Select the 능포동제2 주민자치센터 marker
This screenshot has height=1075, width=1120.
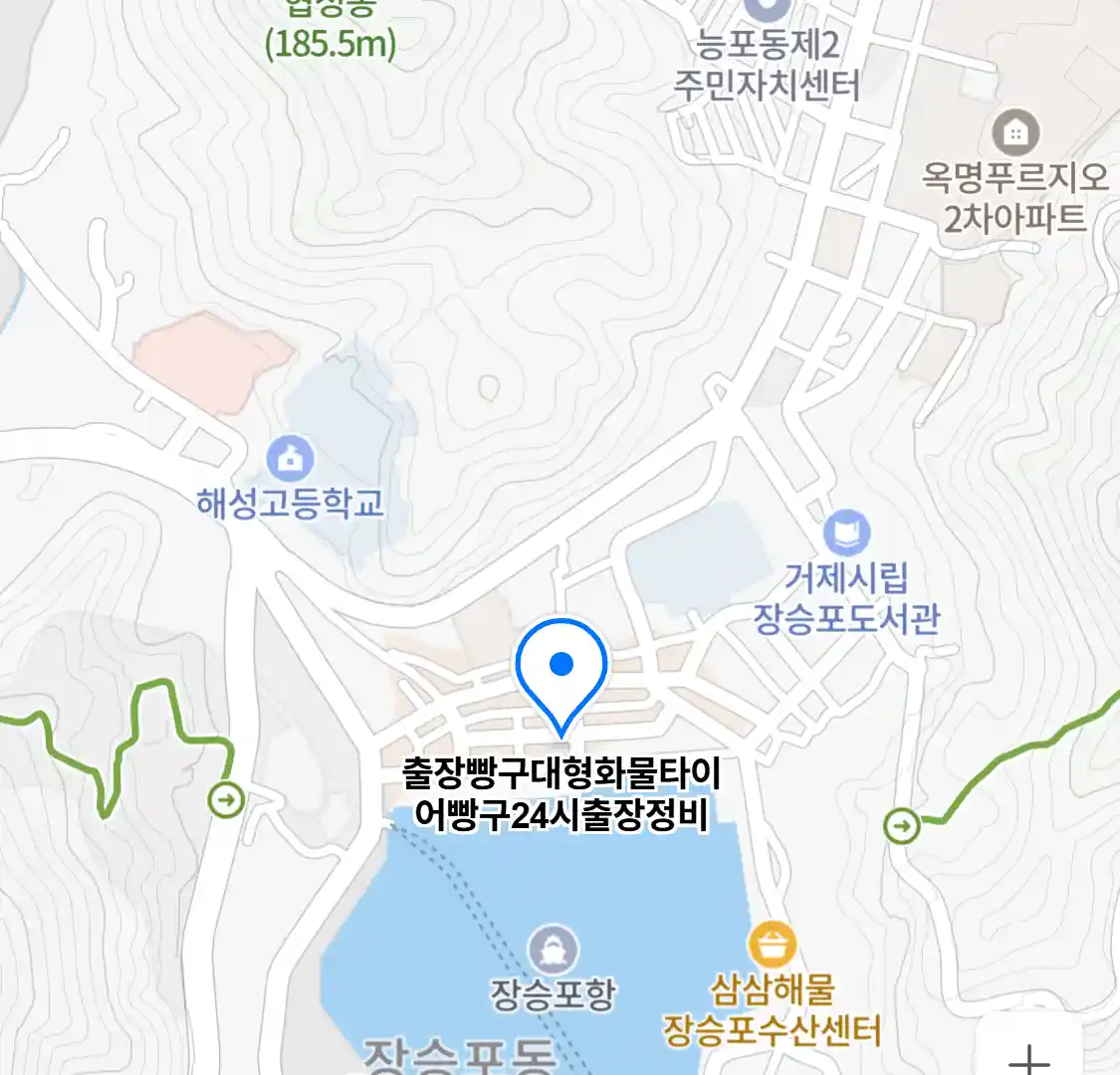(x=768, y=12)
